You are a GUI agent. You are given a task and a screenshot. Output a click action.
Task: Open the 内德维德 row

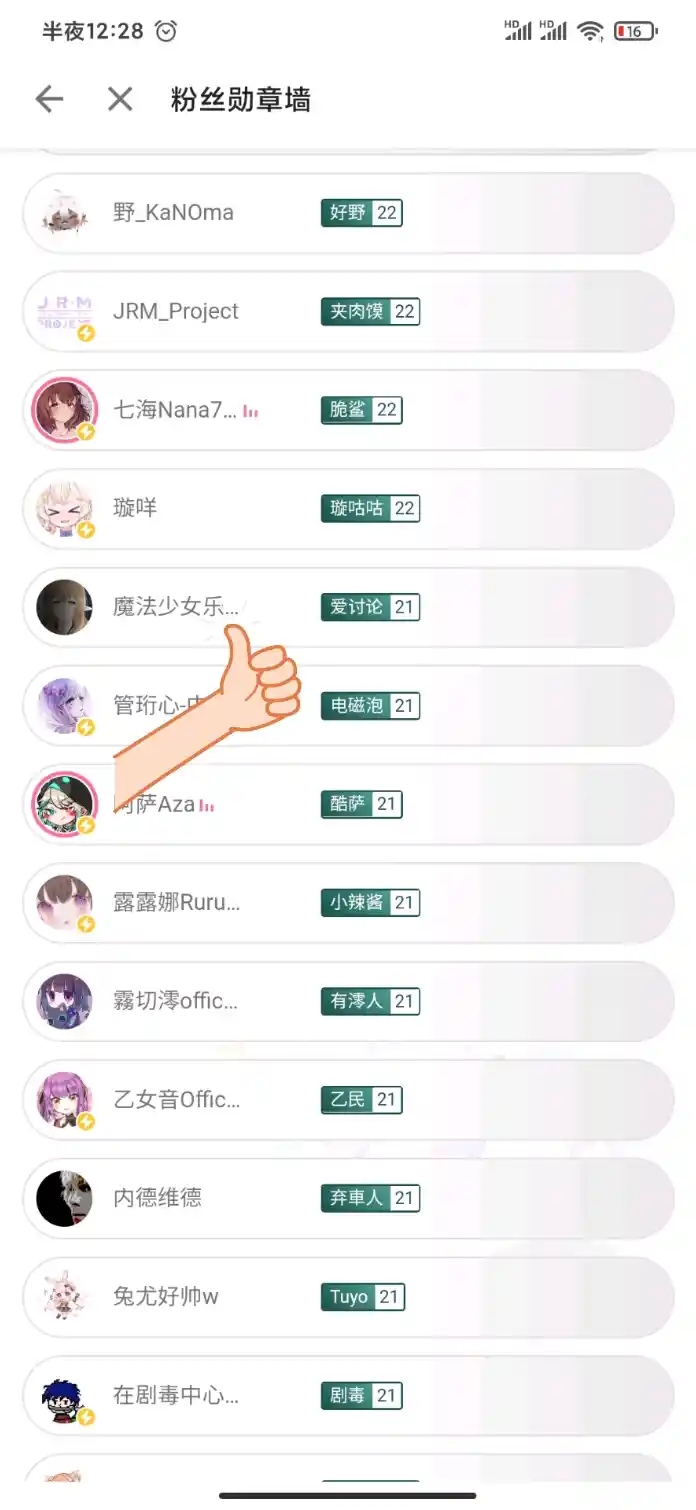point(348,1198)
